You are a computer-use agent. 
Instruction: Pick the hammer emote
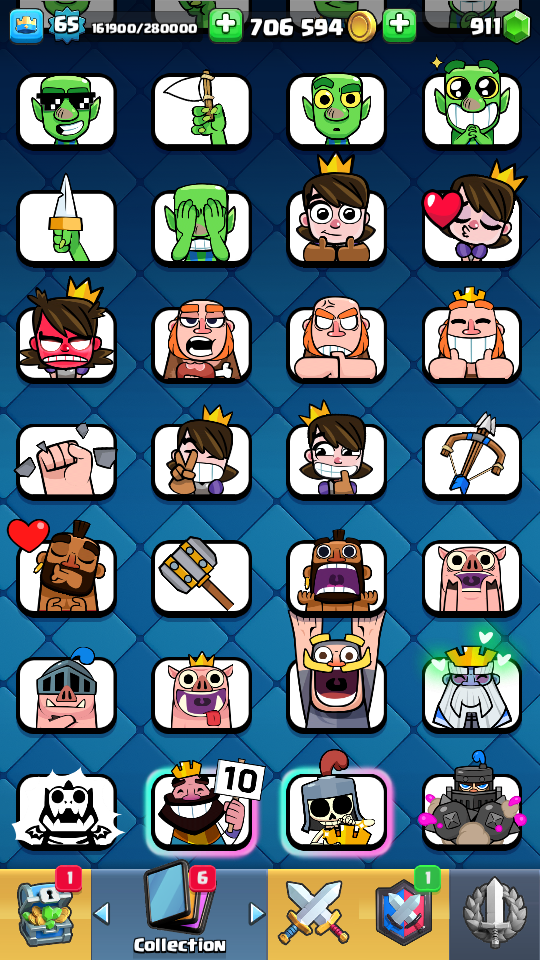tap(201, 577)
